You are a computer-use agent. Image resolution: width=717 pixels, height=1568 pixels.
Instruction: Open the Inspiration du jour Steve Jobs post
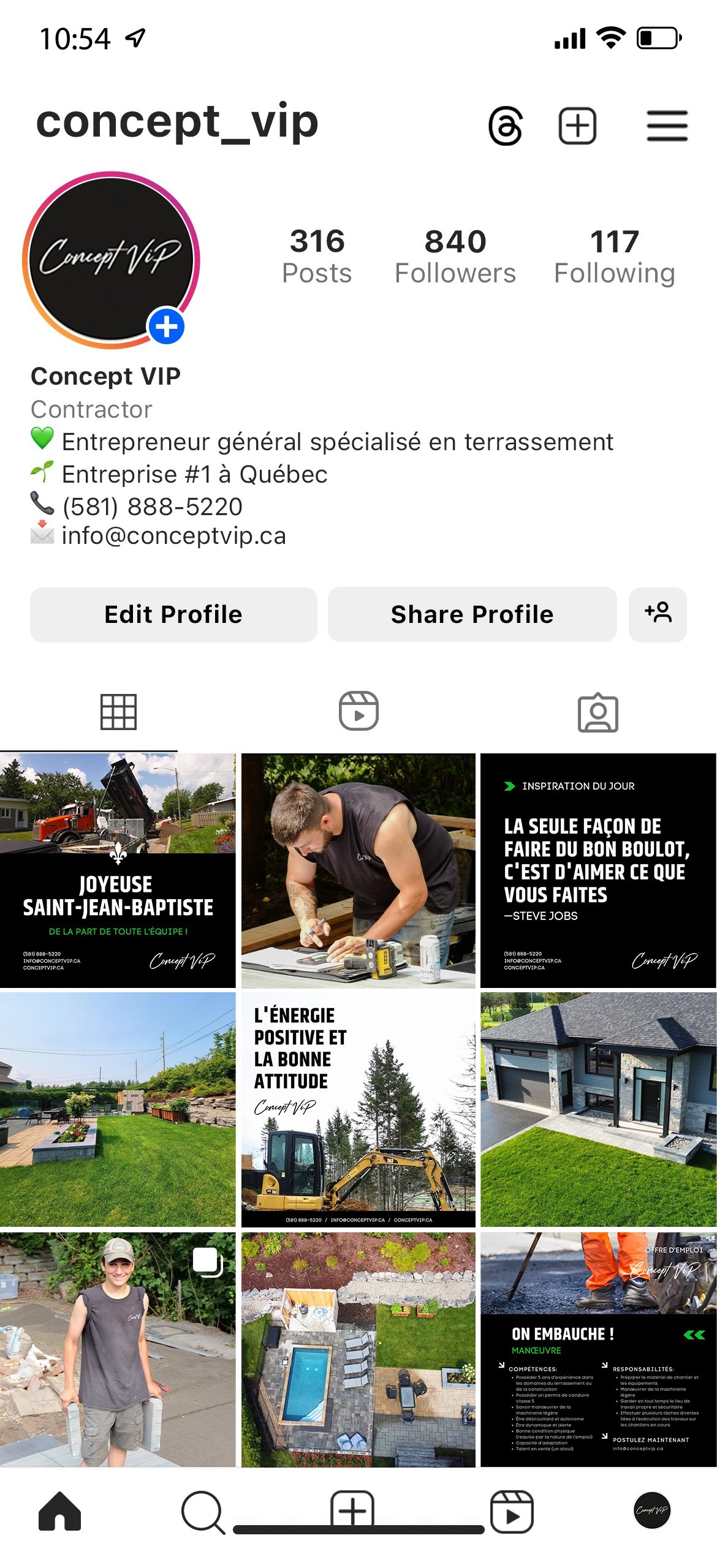[598, 870]
